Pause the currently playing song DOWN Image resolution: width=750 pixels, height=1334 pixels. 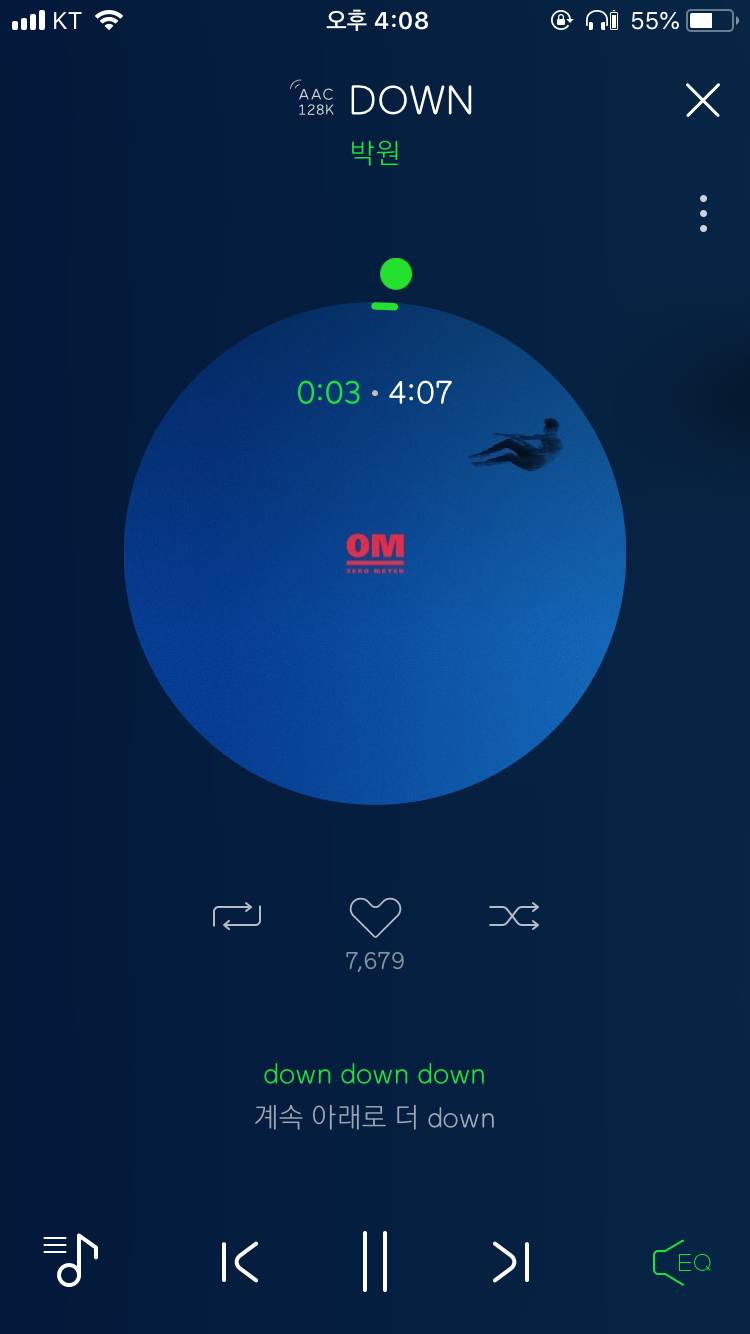[374, 1262]
